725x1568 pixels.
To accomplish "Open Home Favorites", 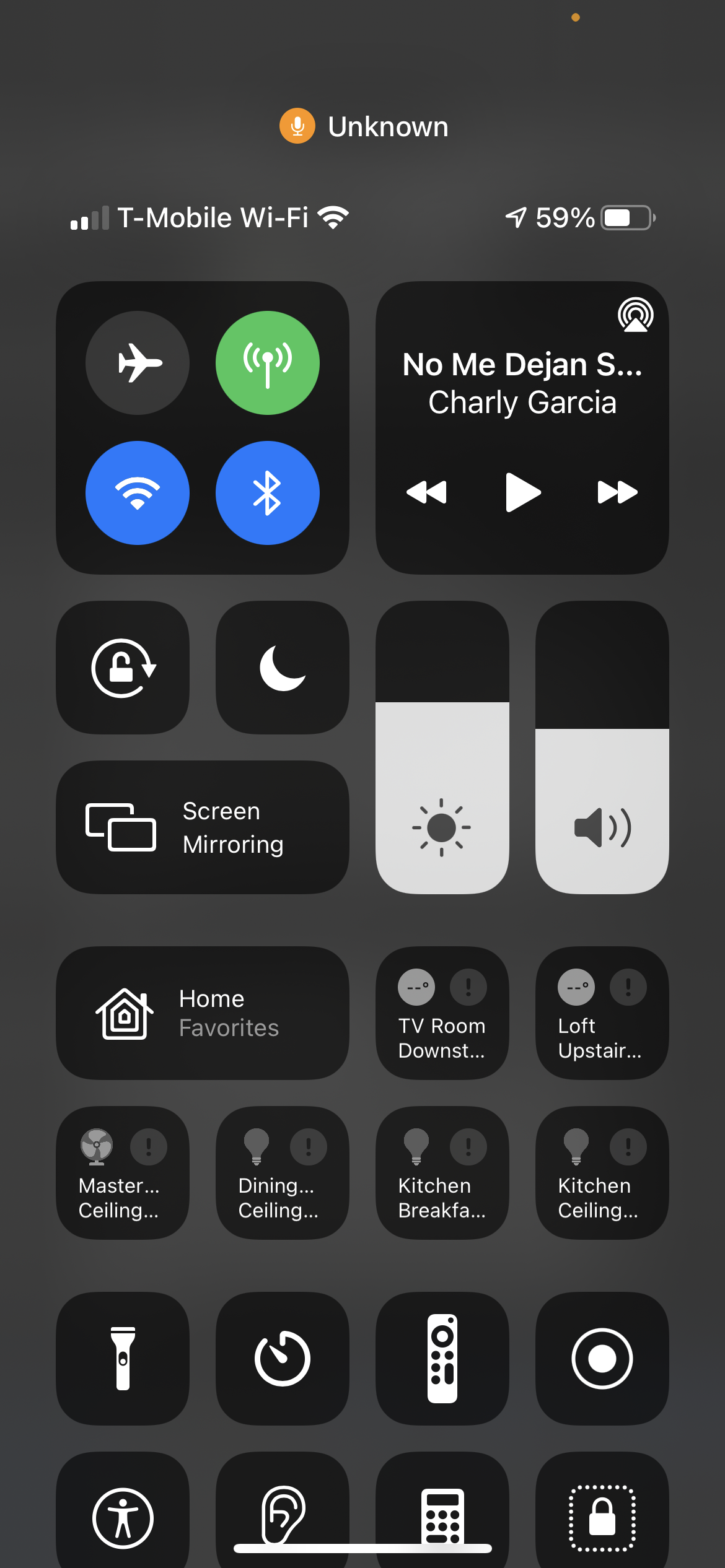I will pyautogui.click(x=203, y=1013).
